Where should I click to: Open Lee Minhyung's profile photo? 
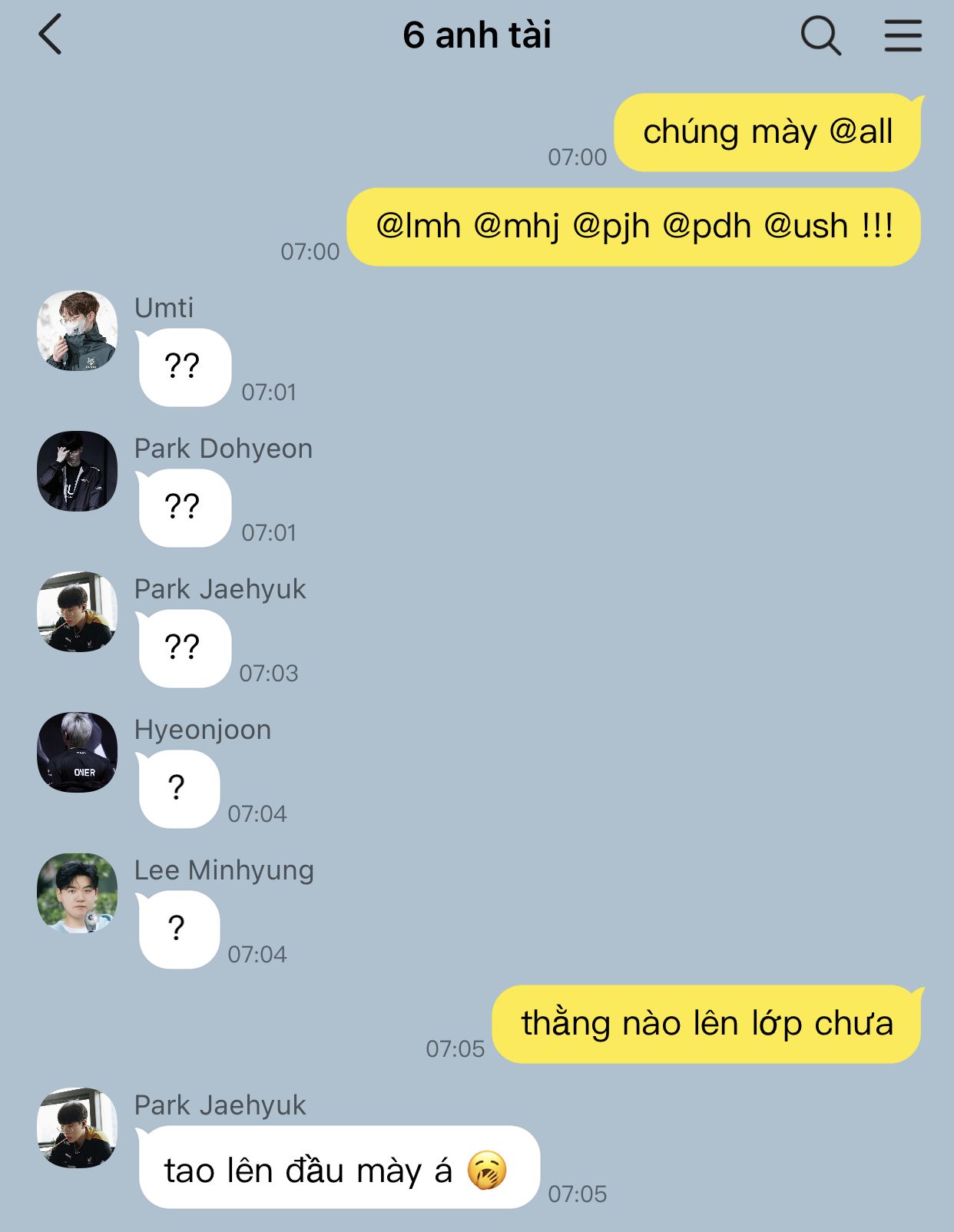77,893
